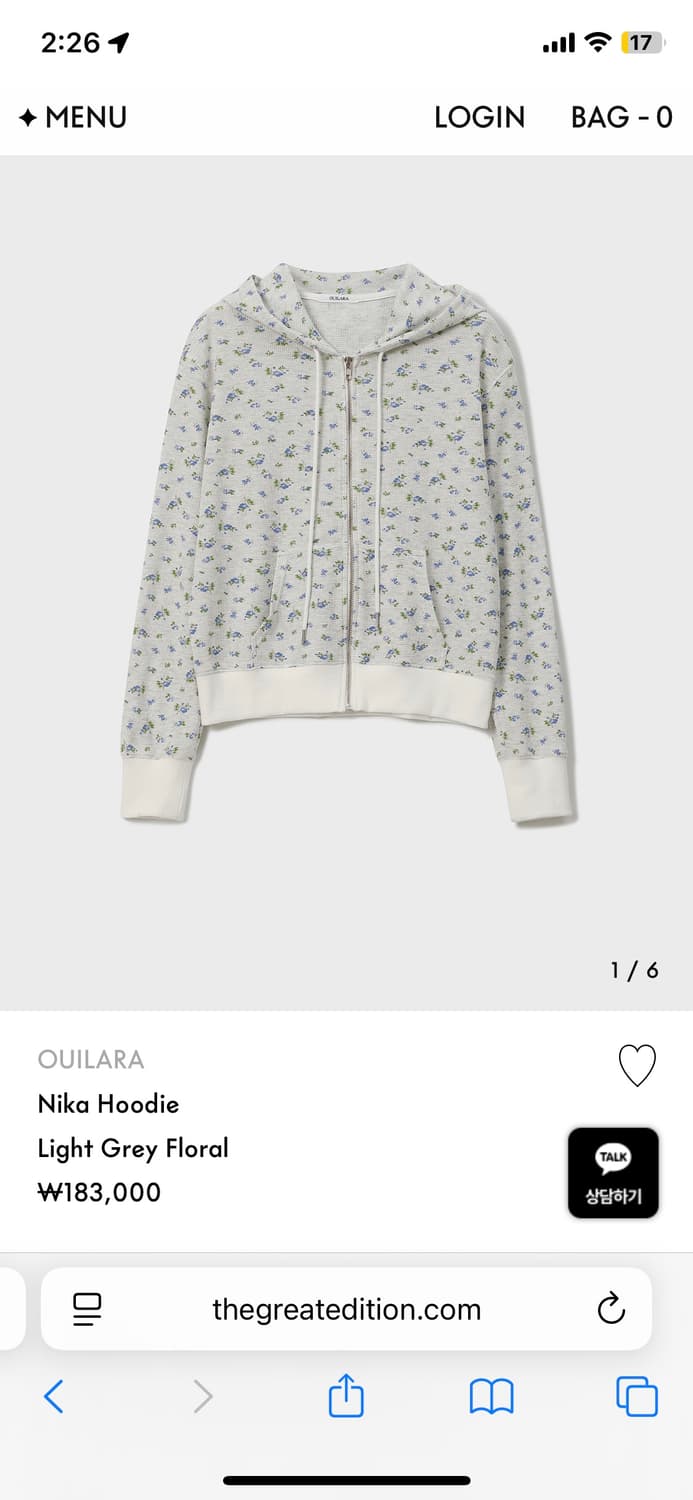This screenshot has width=693, height=1500.
Task: Open the site MENU
Action: tap(73, 117)
